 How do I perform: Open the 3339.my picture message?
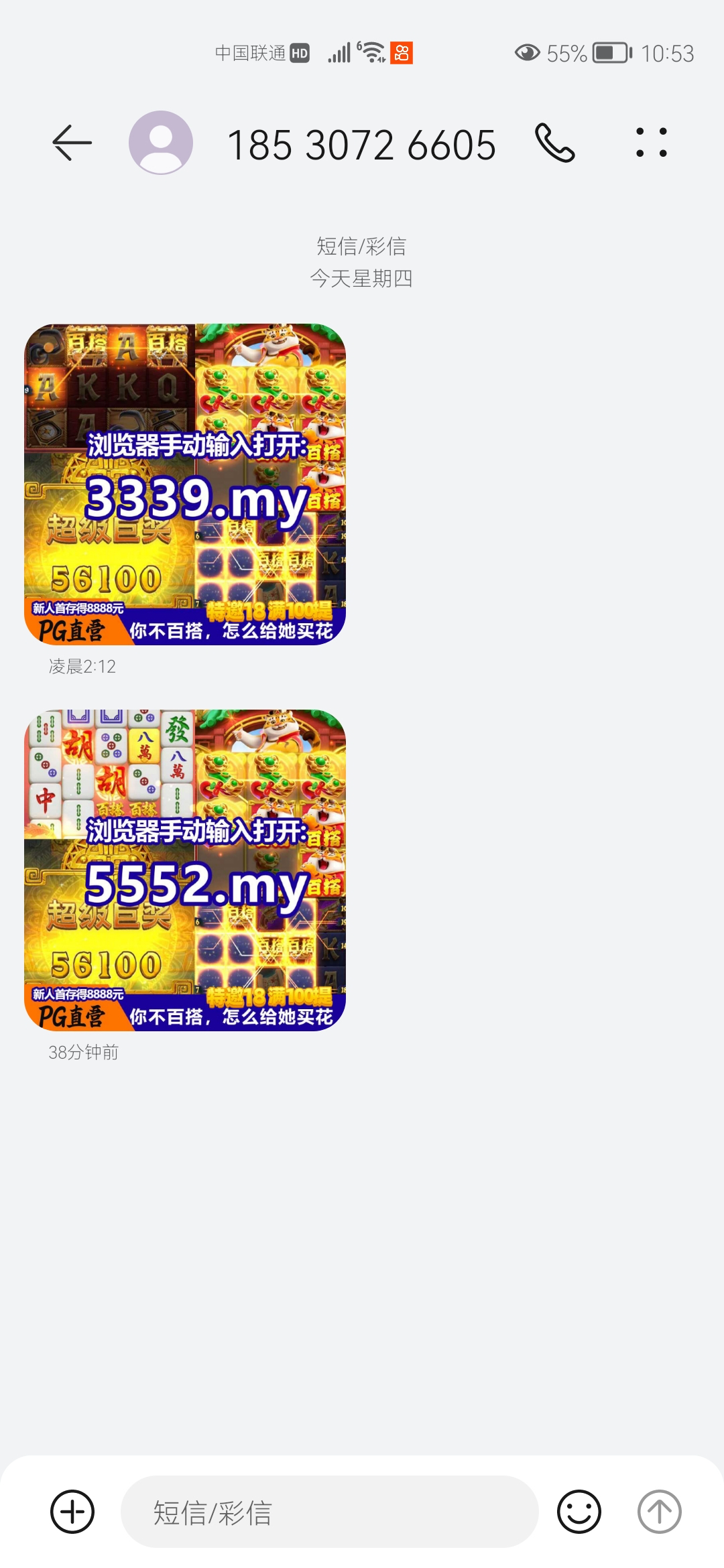click(185, 484)
